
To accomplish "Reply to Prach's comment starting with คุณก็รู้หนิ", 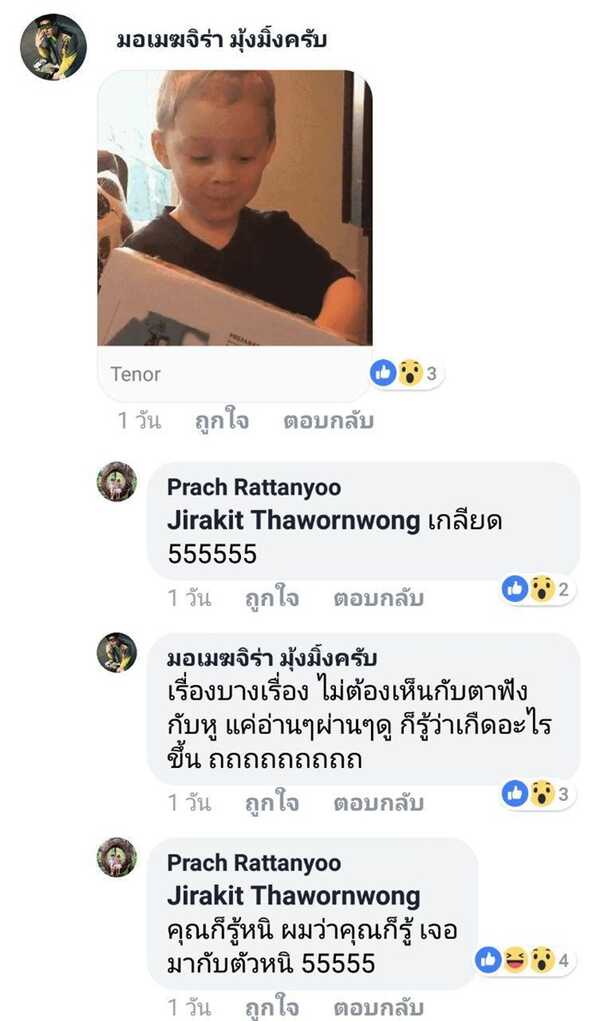I will pos(378,1006).
